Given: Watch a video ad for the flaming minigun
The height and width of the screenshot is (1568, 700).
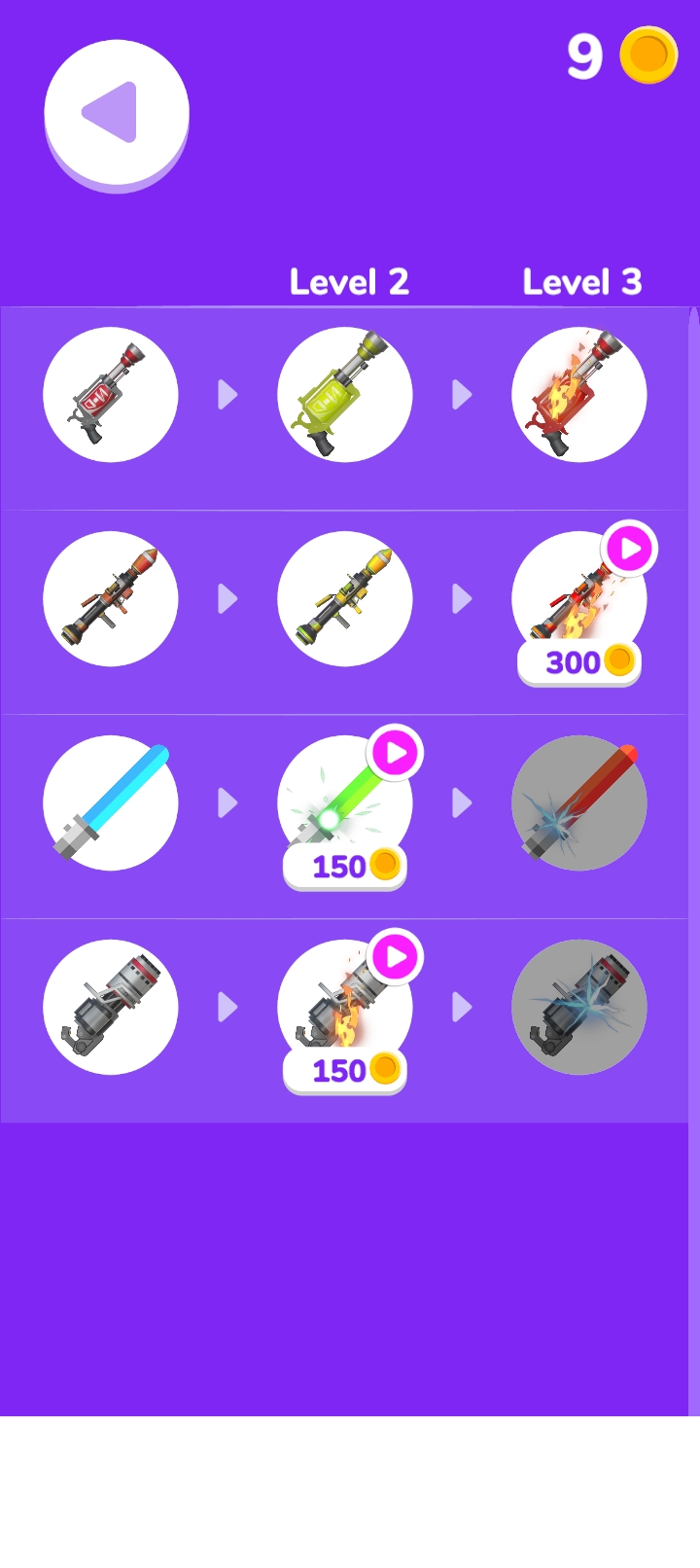Looking at the screenshot, I should pos(395,957).
